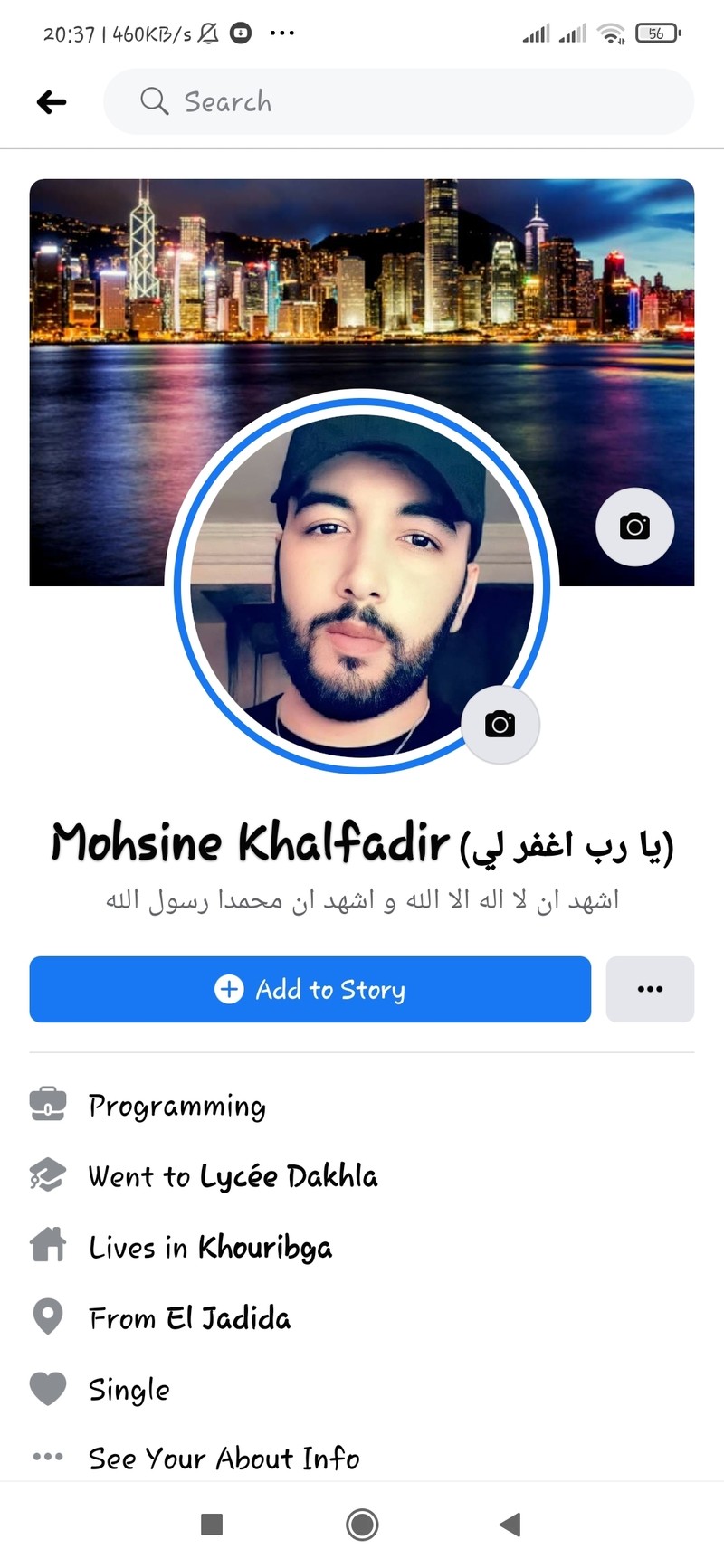This screenshot has width=724, height=1568.
Task: Open Lives in Khouribga entry
Action: click(x=210, y=1247)
